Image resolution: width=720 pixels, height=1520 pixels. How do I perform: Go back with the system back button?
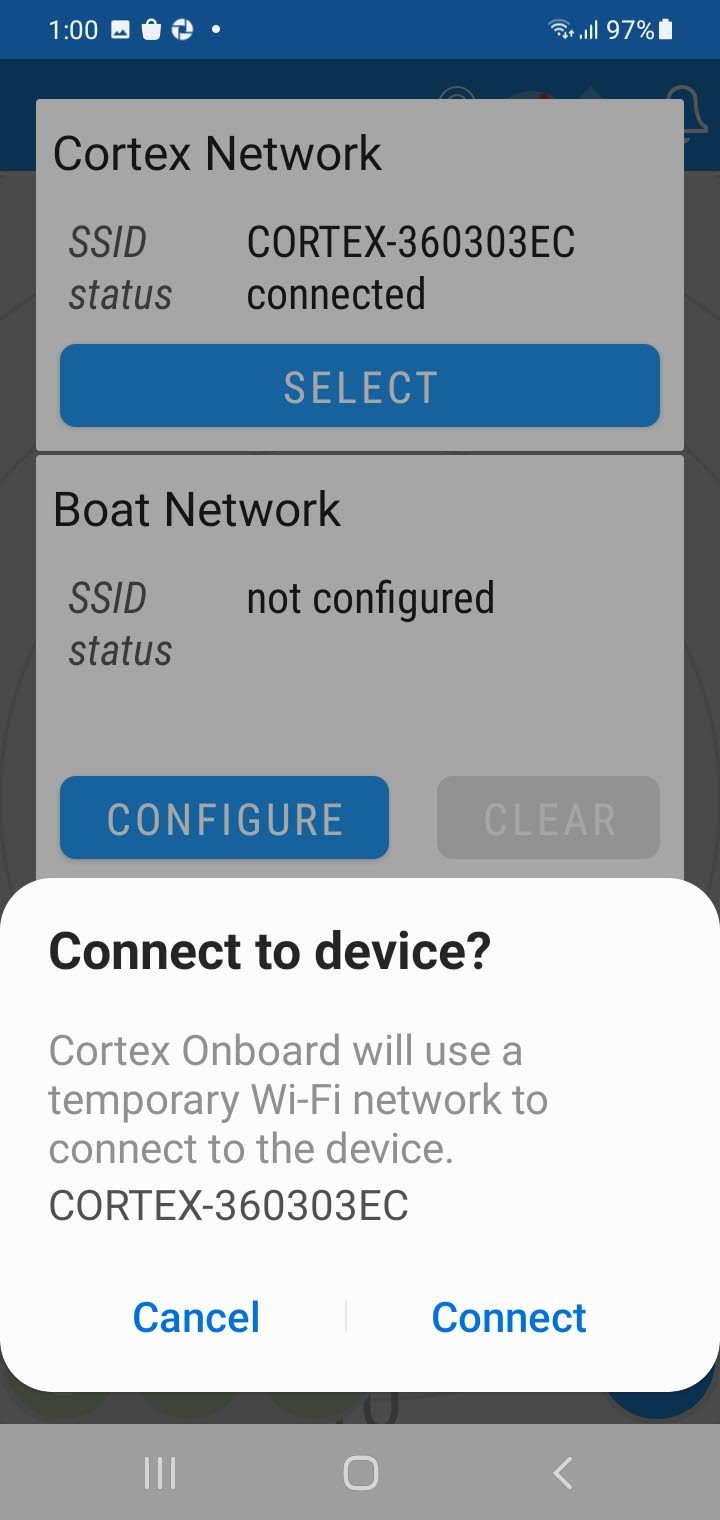[563, 1472]
